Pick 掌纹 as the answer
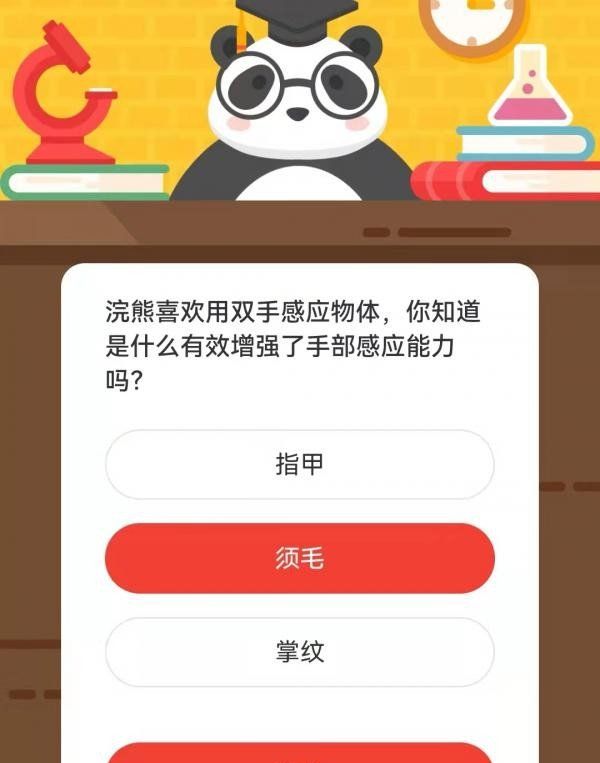Image resolution: width=600 pixels, height=763 pixels. point(299,652)
